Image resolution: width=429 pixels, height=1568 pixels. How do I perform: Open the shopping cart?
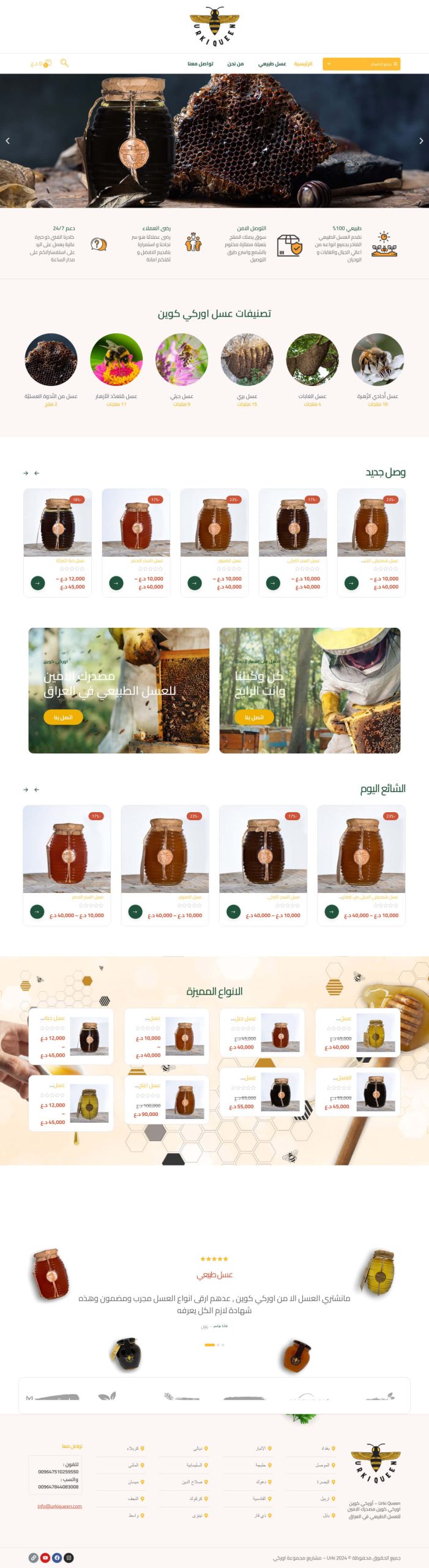(x=48, y=63)
